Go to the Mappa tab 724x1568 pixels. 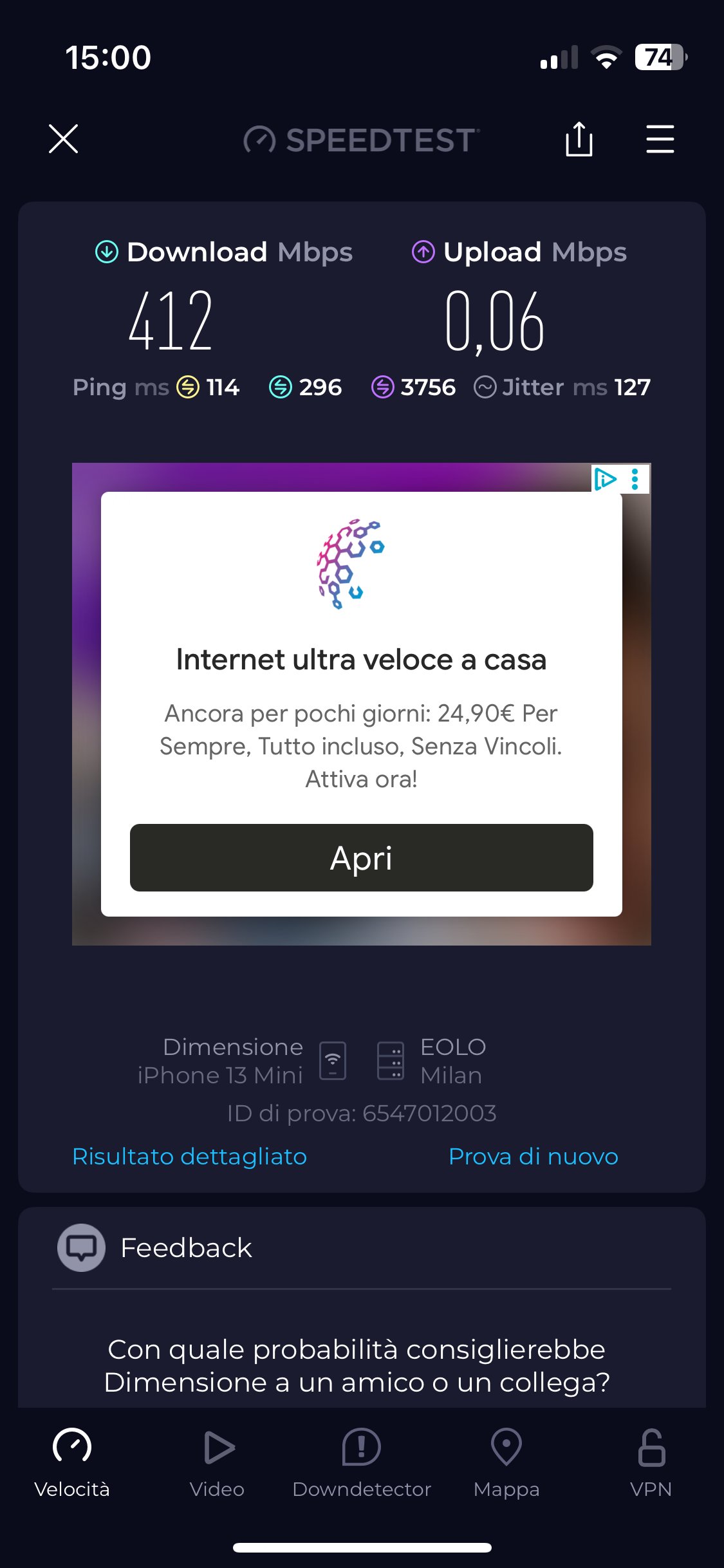coord(506,1462)
